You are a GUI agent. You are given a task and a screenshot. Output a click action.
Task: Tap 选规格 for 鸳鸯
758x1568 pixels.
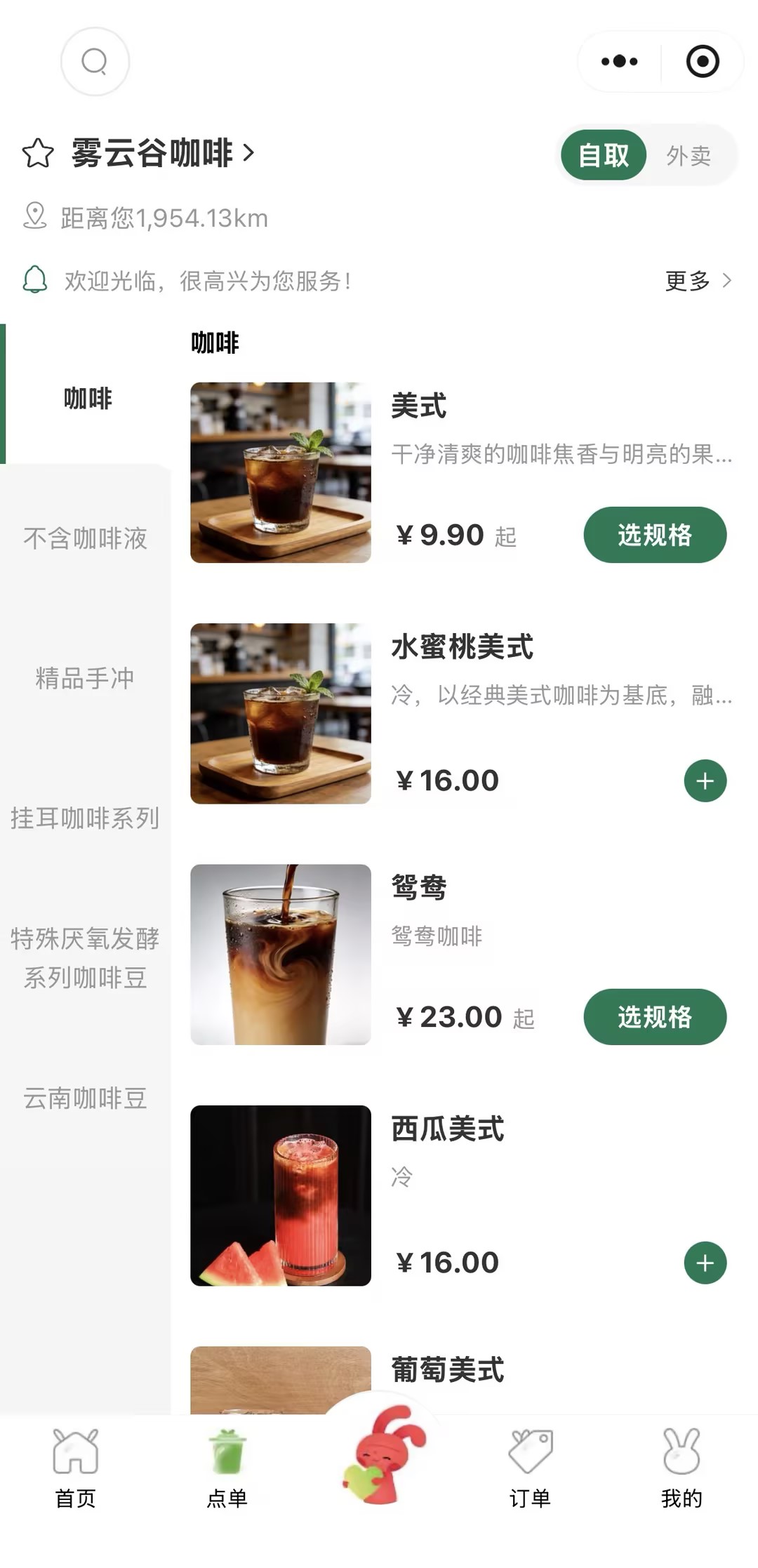tap(654, 1017)
